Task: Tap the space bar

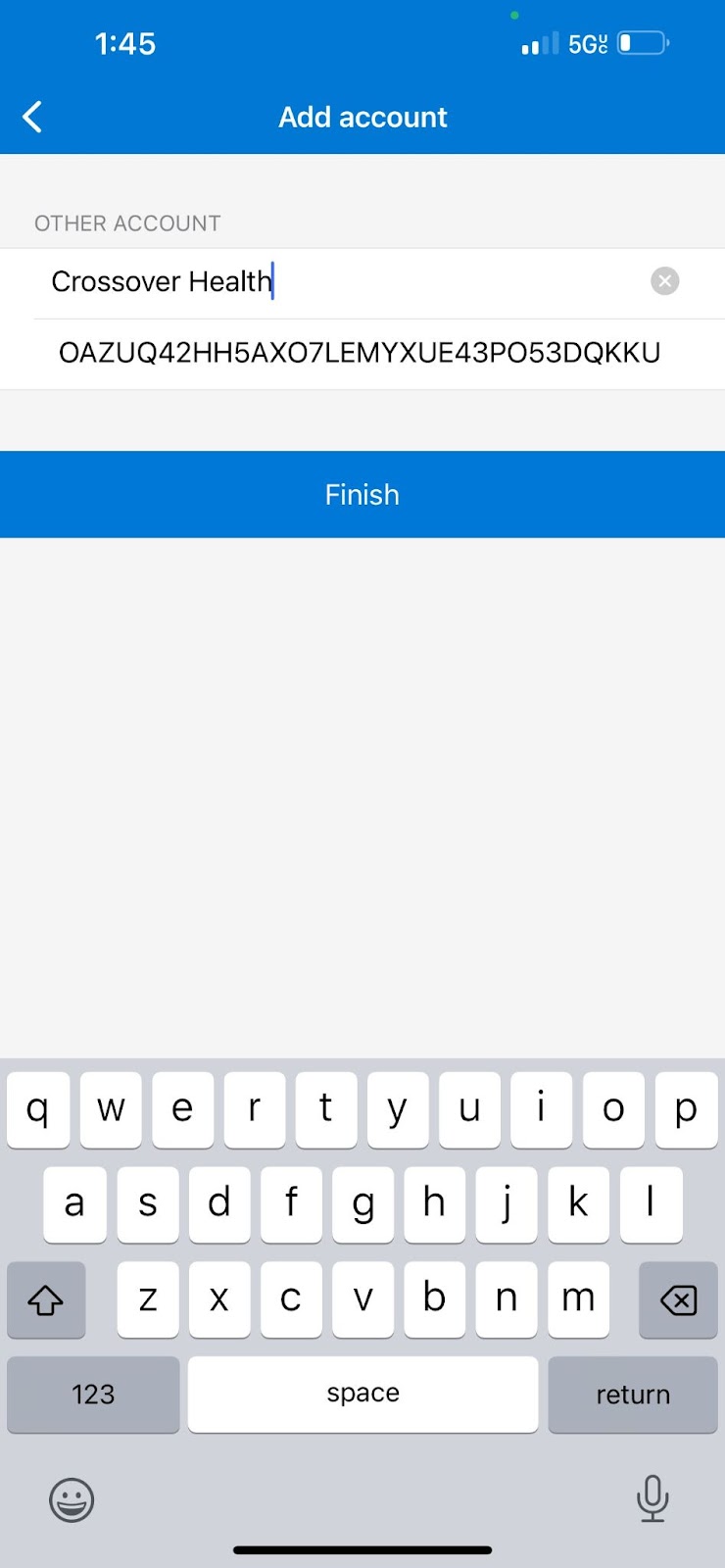Action: 363,1395
